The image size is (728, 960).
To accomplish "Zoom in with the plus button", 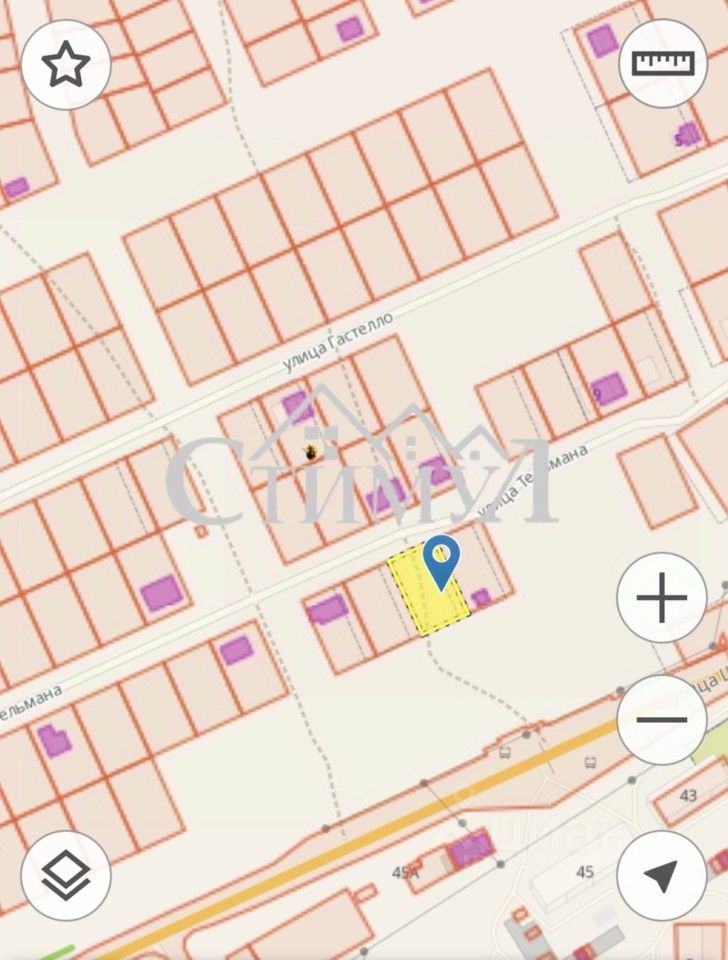I will click(662, 600).
